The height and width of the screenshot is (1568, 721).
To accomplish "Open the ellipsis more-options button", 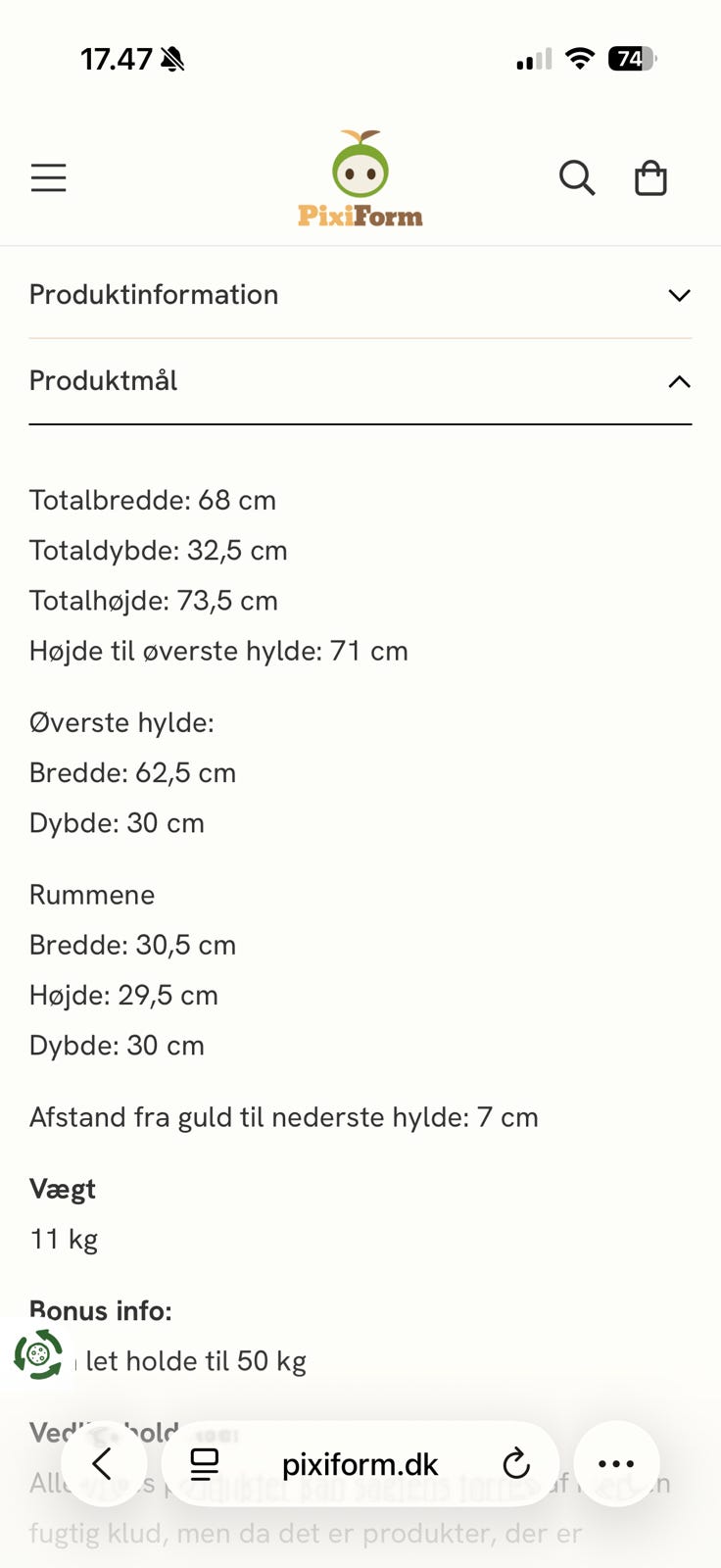I will (616, 1463).
